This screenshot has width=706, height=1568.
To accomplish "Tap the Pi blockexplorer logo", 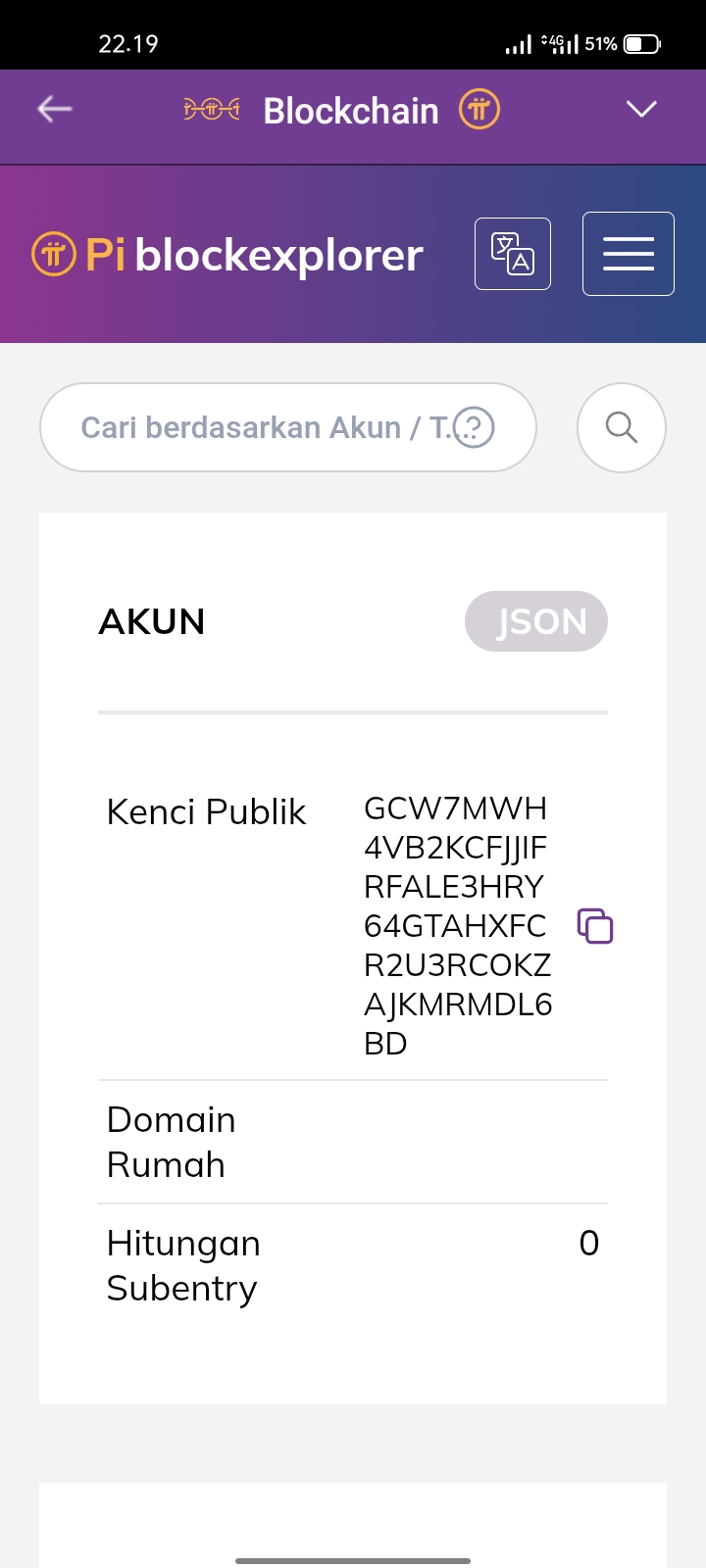I will (227, 255).
